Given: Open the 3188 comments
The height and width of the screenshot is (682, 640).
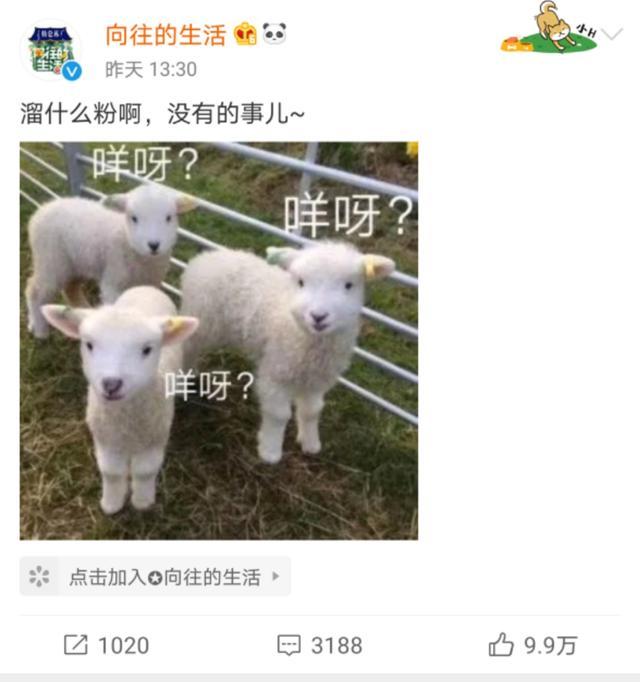Looking at the screenshot, I should (x=320, y=645).
